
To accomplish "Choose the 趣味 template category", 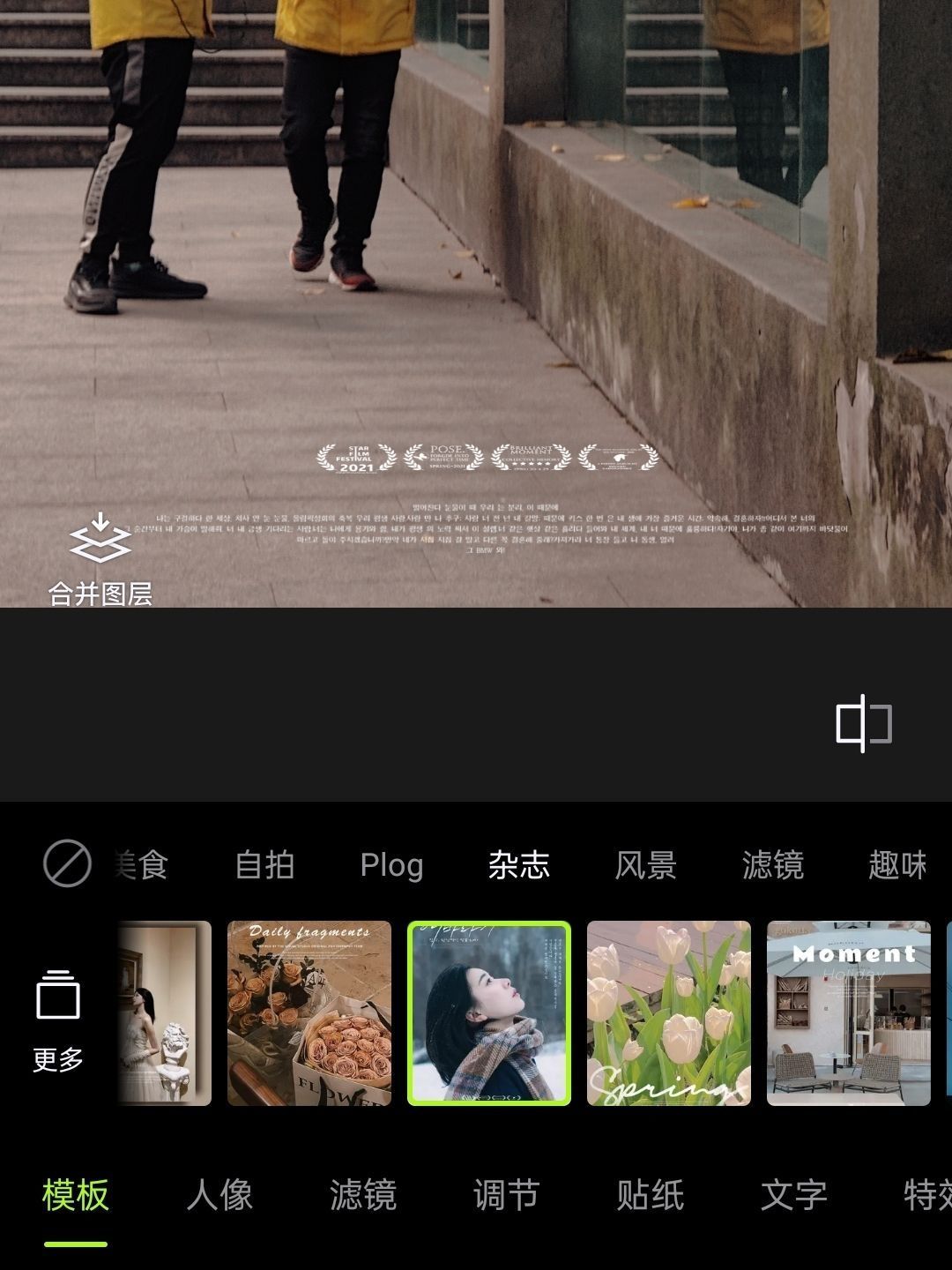I will tap(896, 865).
